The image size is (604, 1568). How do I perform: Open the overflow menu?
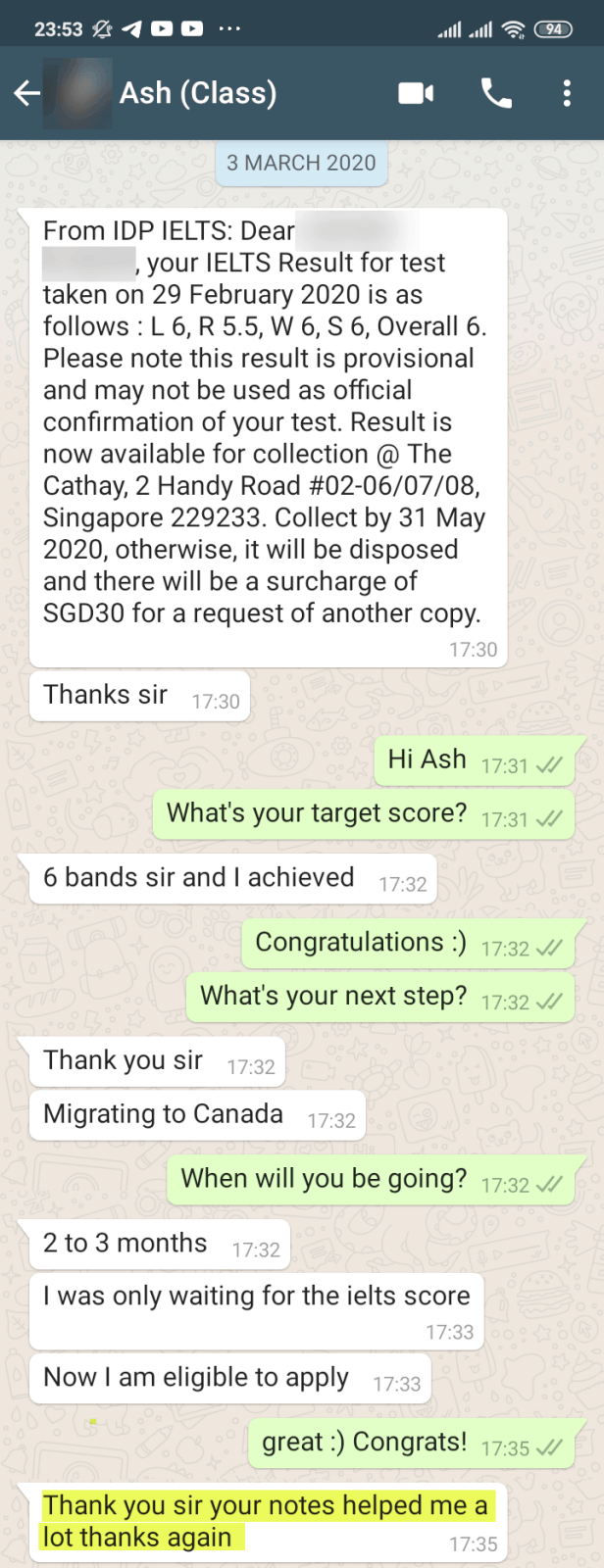(567, 93)
